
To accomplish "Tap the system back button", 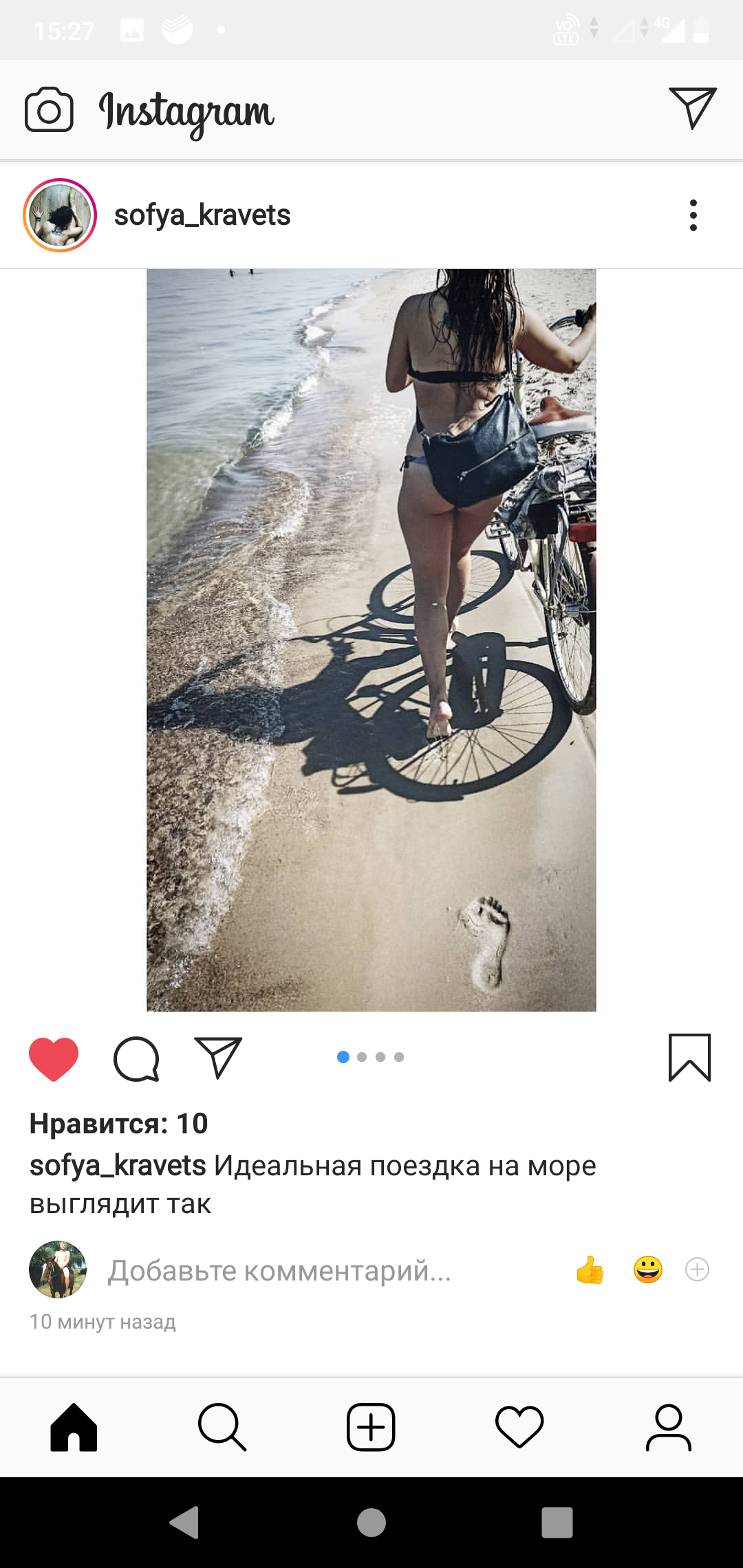I will tap(184, 1522).
